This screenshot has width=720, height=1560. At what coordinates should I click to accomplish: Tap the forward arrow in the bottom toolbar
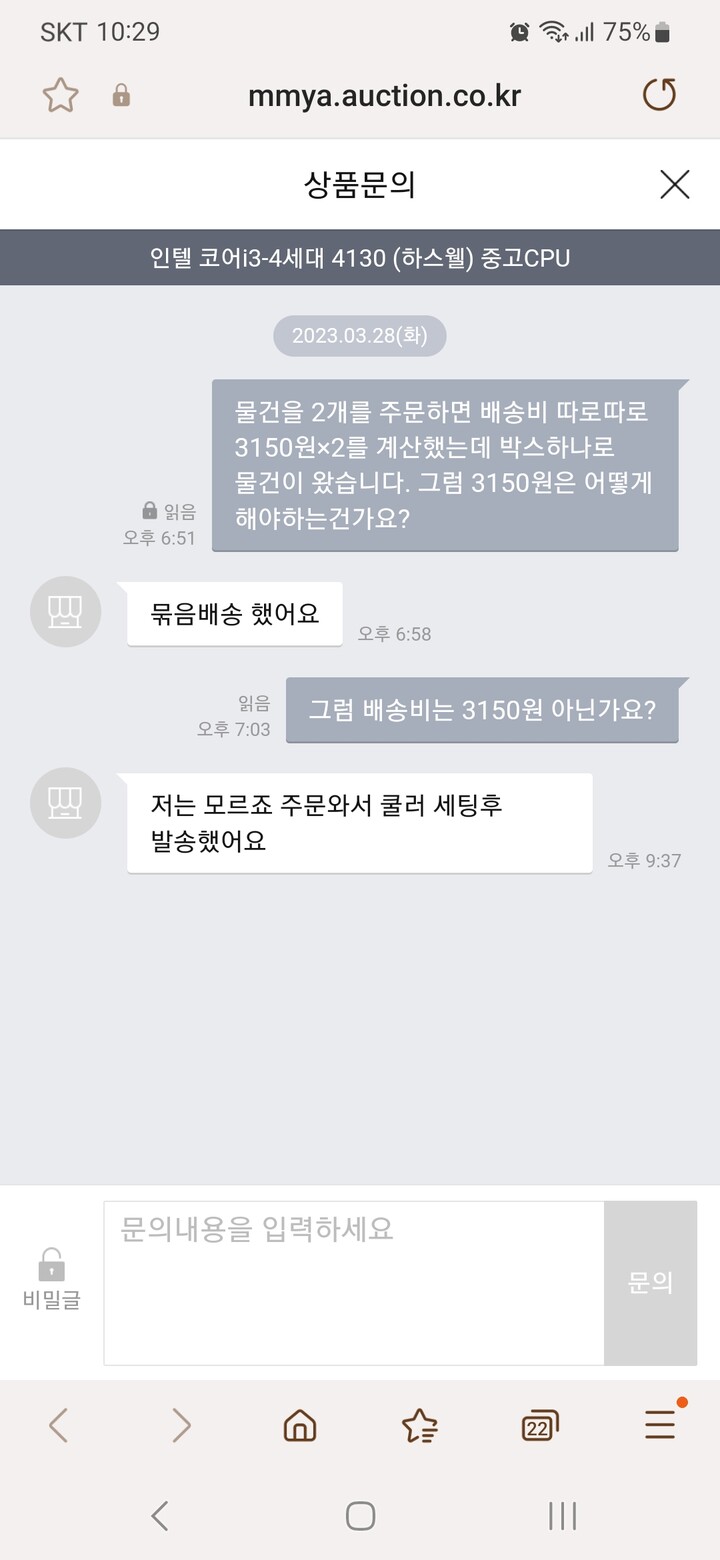180,1425
